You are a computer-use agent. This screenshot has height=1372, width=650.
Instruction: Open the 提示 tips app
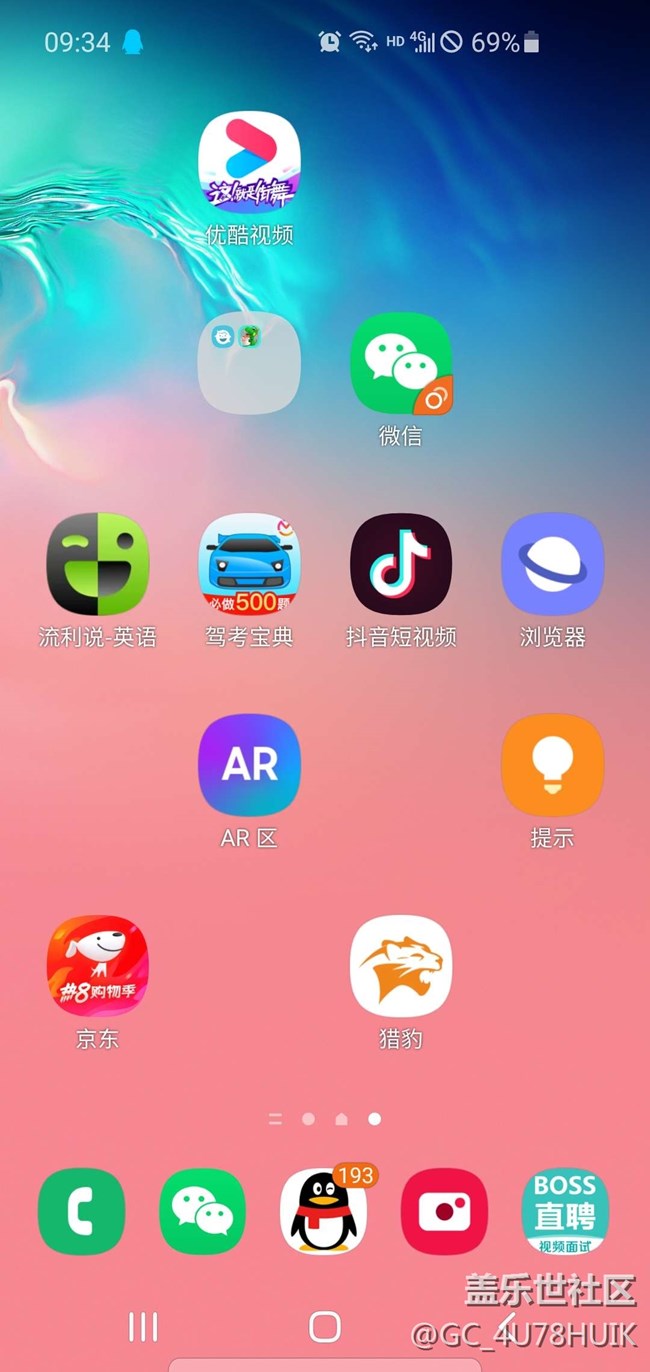click(x=552, y=765)
